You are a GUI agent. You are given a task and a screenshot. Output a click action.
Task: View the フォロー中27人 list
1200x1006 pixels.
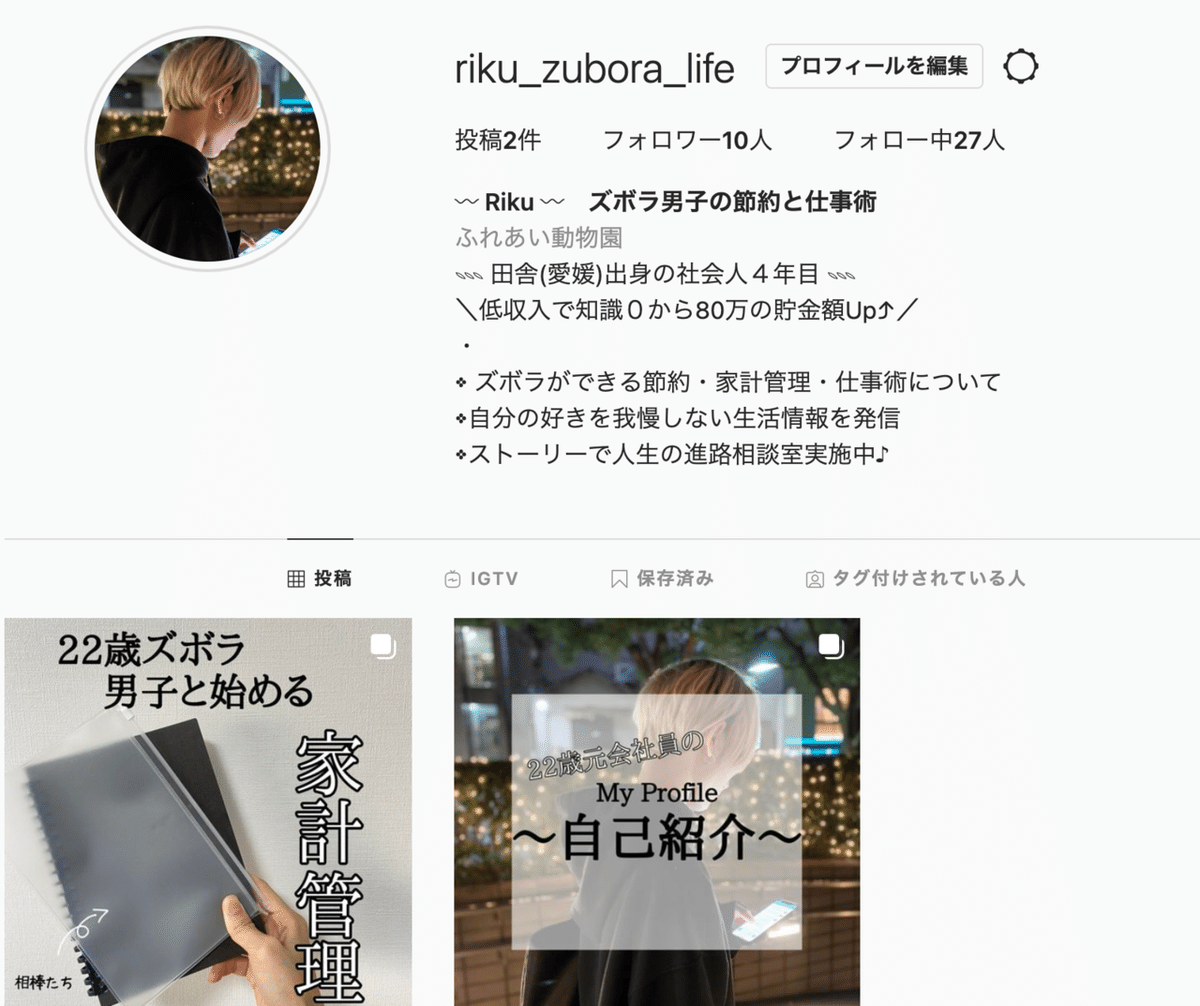click(919, 140)
